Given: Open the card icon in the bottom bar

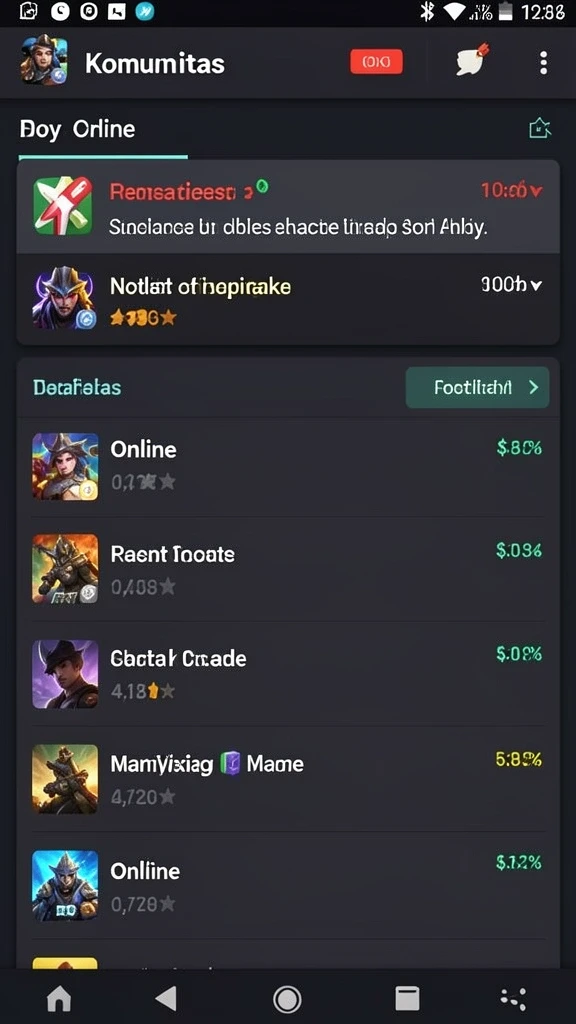Looking at the screenshot, I should [407, 999].
